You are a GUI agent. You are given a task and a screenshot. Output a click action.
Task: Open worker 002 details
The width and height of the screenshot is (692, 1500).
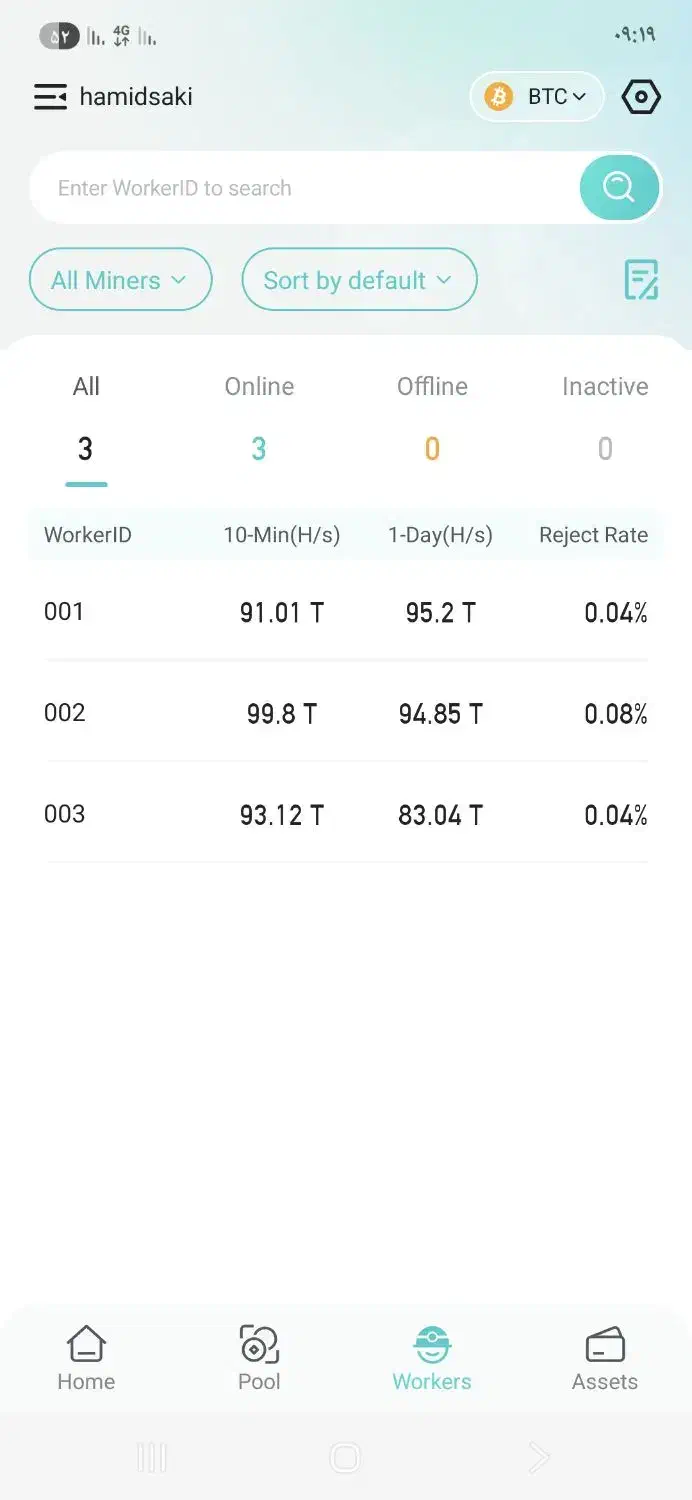346,713
